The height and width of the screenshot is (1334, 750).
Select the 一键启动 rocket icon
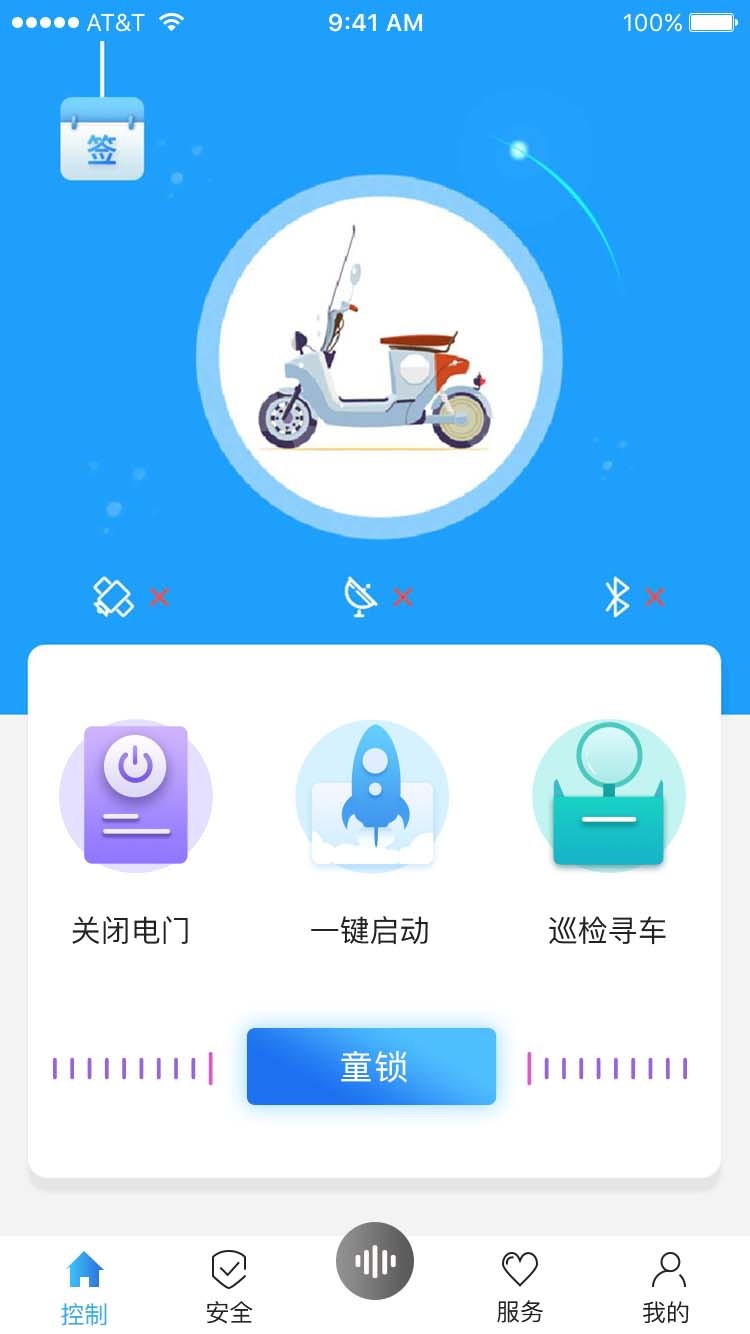point(372,796)
